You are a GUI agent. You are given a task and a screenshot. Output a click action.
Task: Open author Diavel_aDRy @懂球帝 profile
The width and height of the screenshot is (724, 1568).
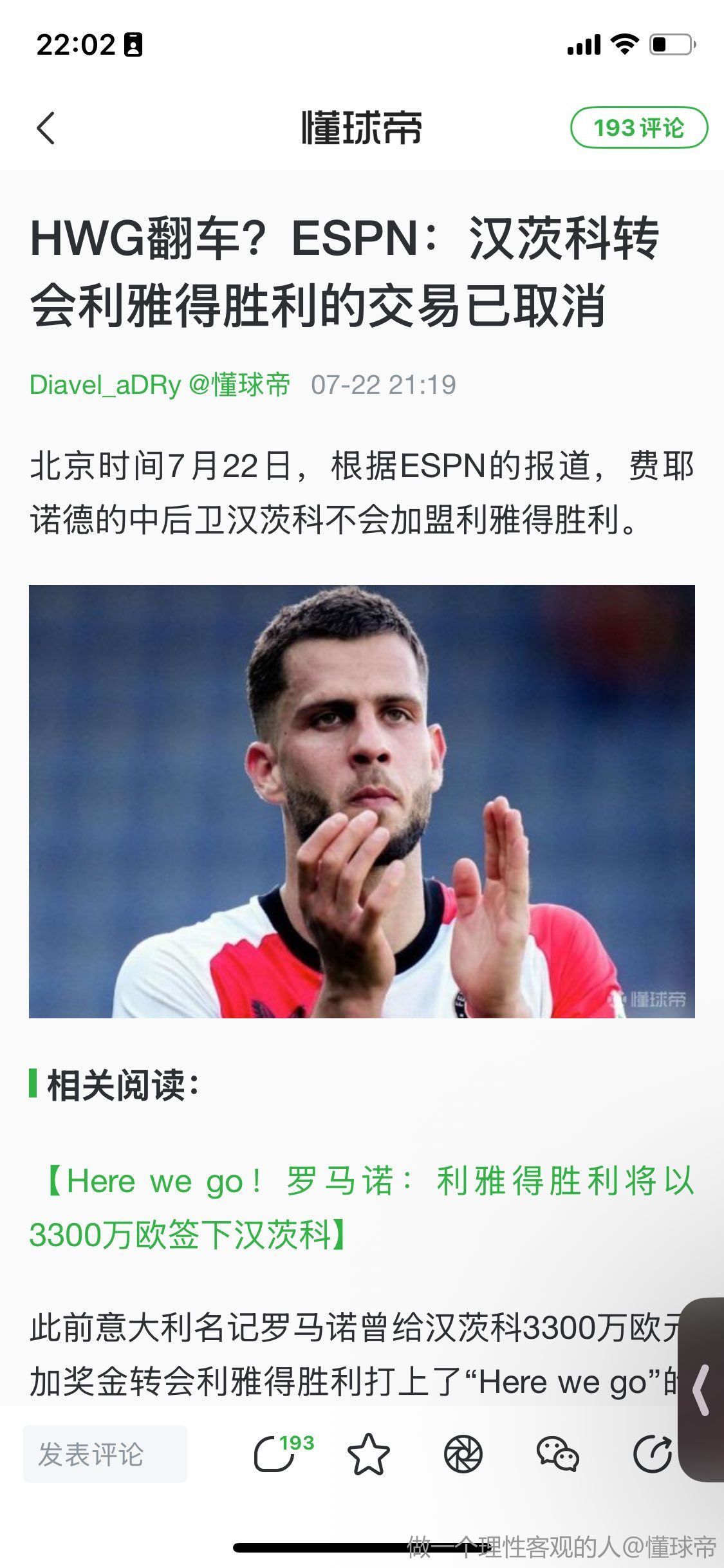(160, 385)
